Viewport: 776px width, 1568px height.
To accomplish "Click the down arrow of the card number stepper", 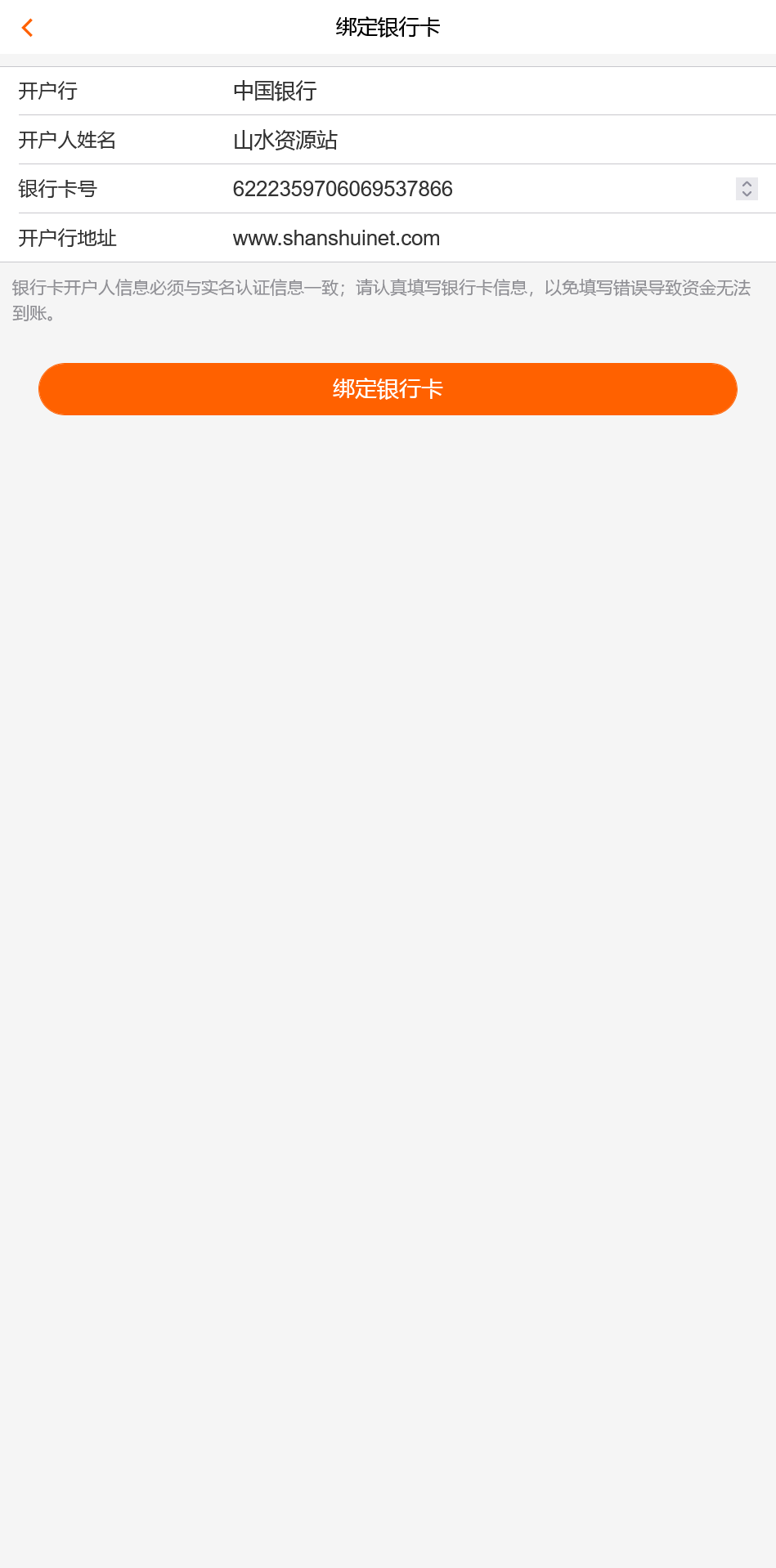I will point(746,194).
